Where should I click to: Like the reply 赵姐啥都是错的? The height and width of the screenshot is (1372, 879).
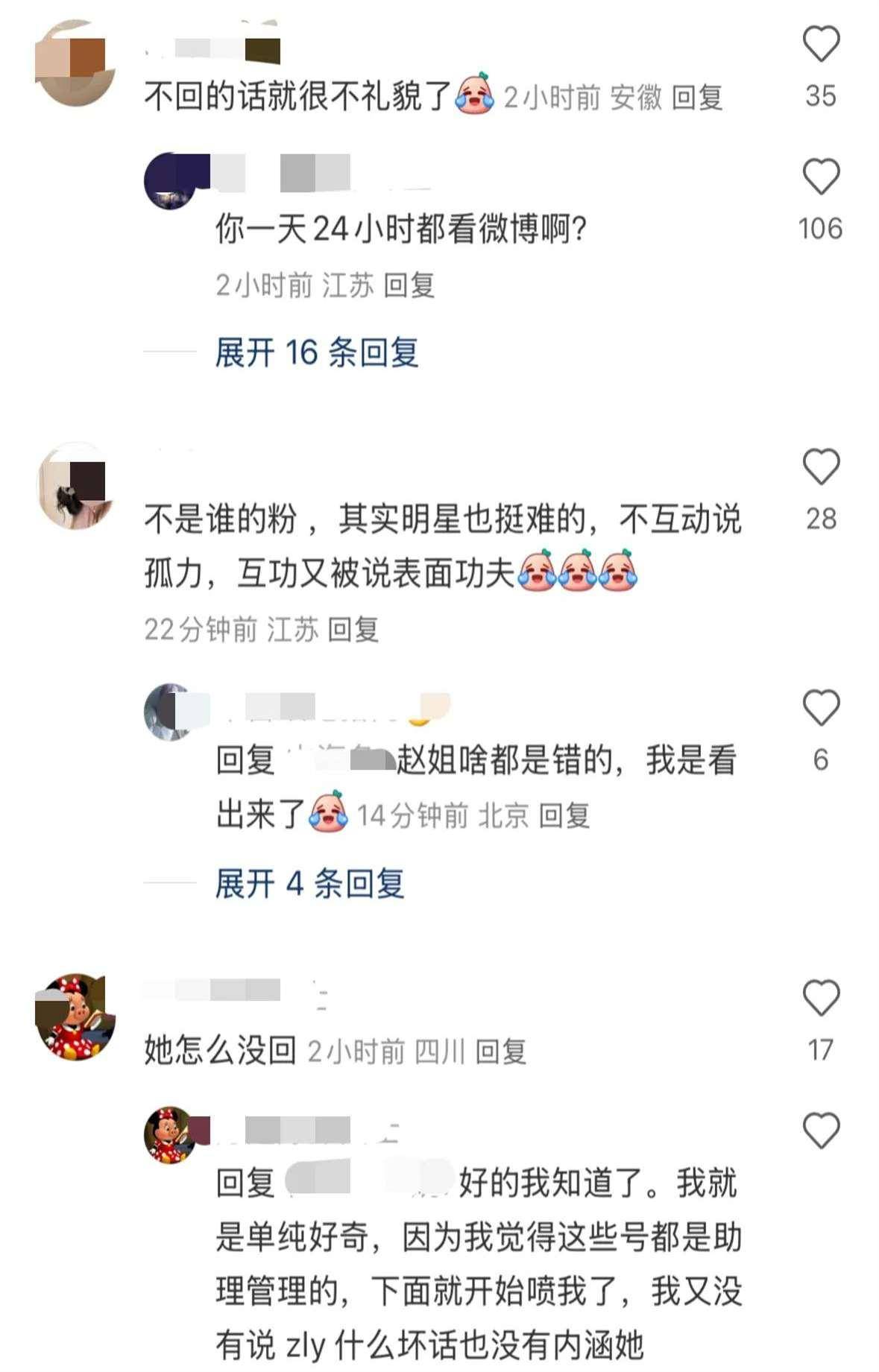(x=820, y=708)
